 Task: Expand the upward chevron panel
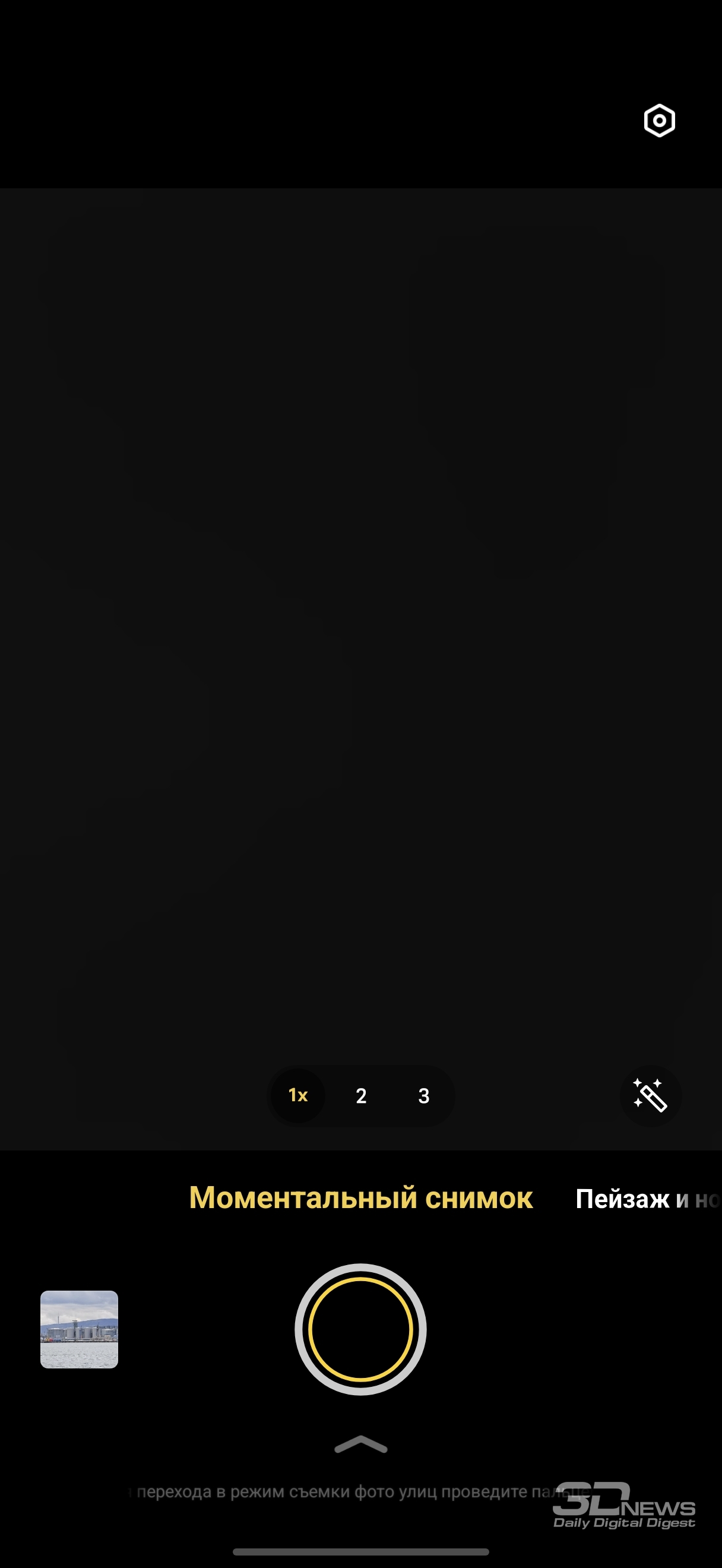point(360,1444)
